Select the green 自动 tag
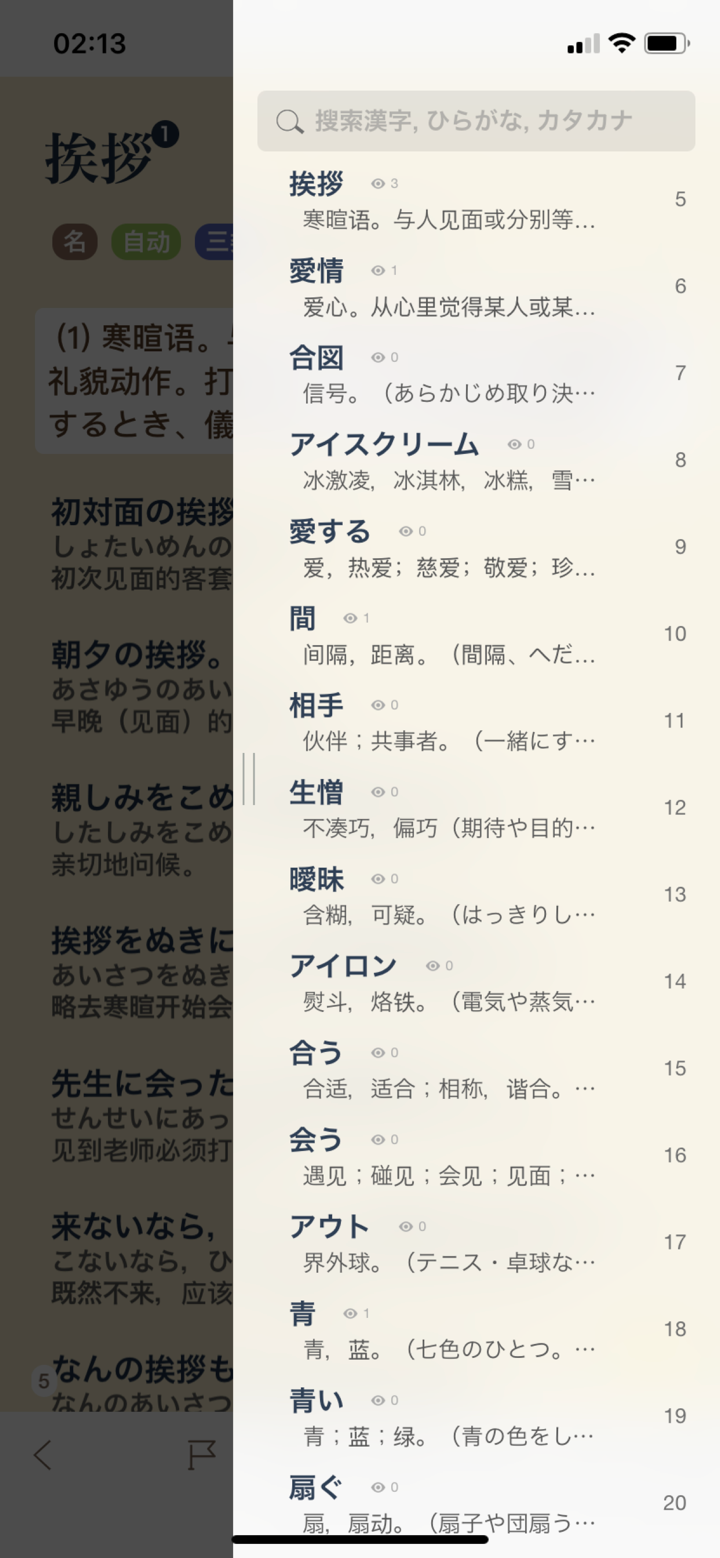The width and height of the screenshot is (720, 1558). click(146, 242)
